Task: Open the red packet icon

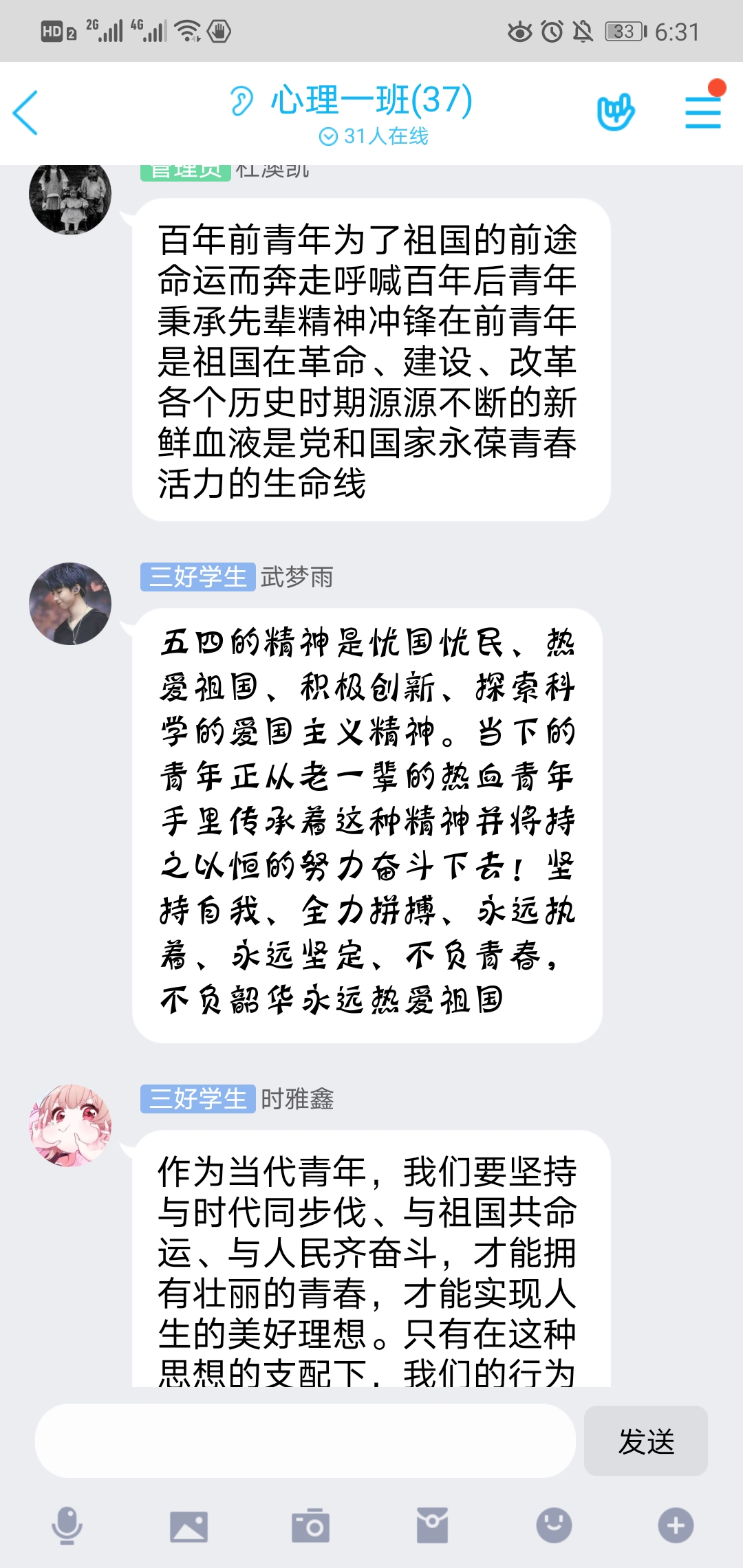Action: pos(432,1525)
